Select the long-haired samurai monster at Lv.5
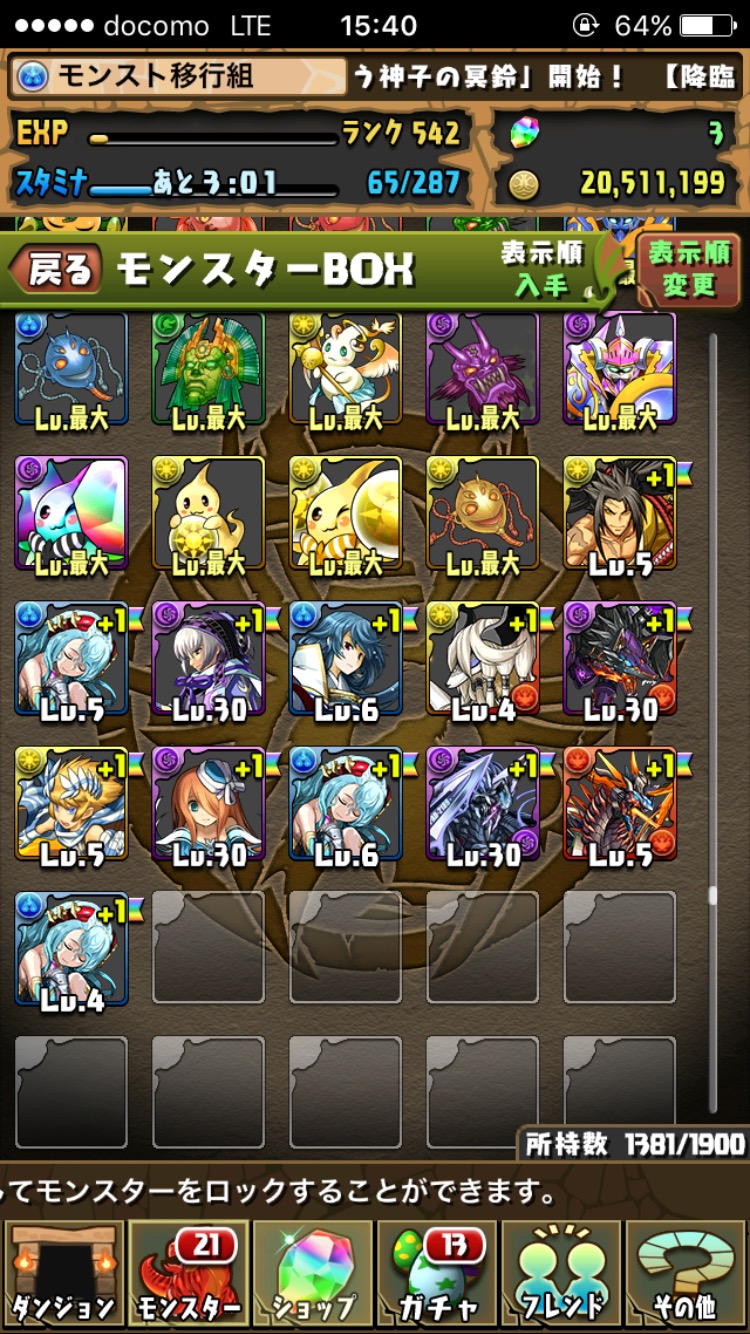 pos(620,515)
